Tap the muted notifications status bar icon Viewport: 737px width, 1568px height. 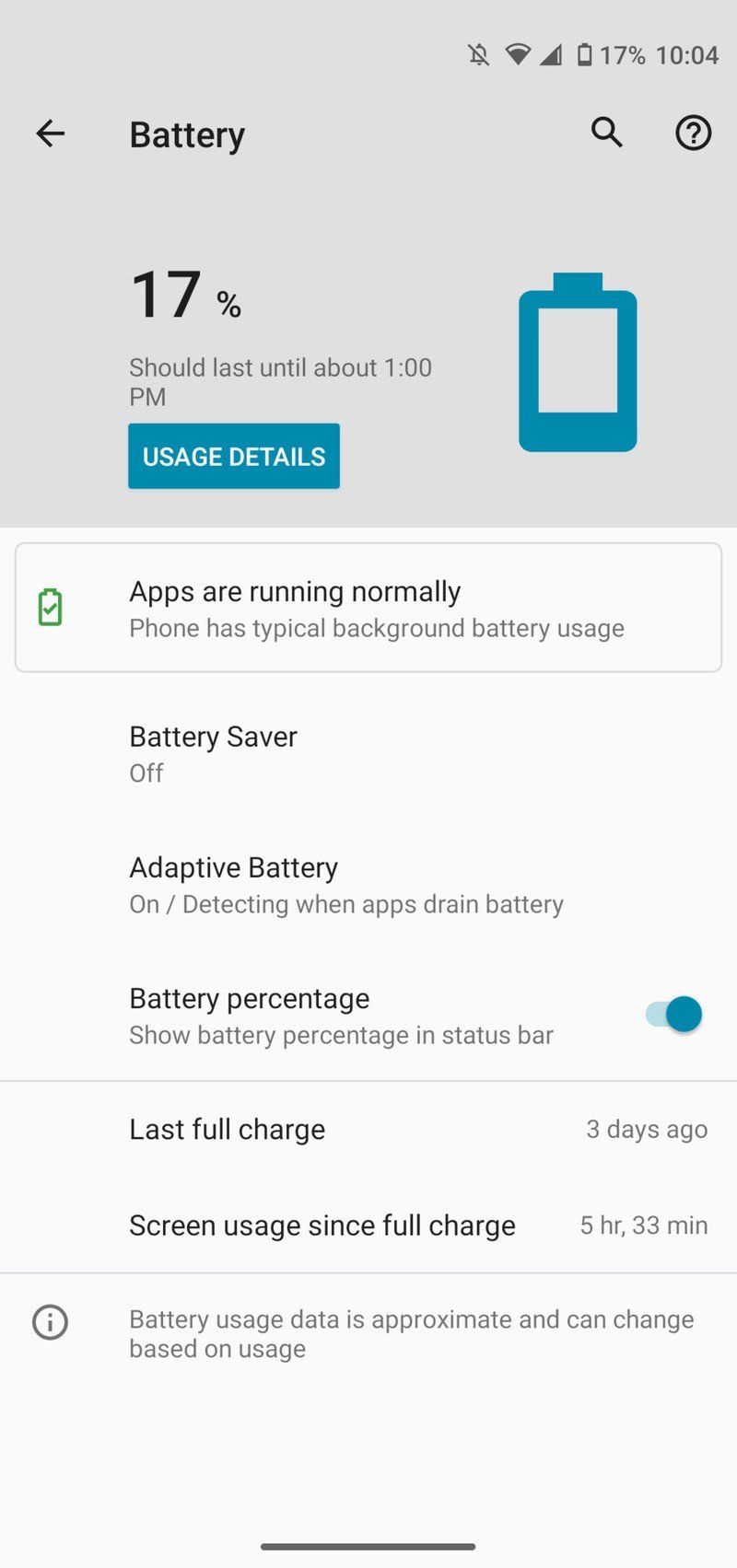point(478,54)
